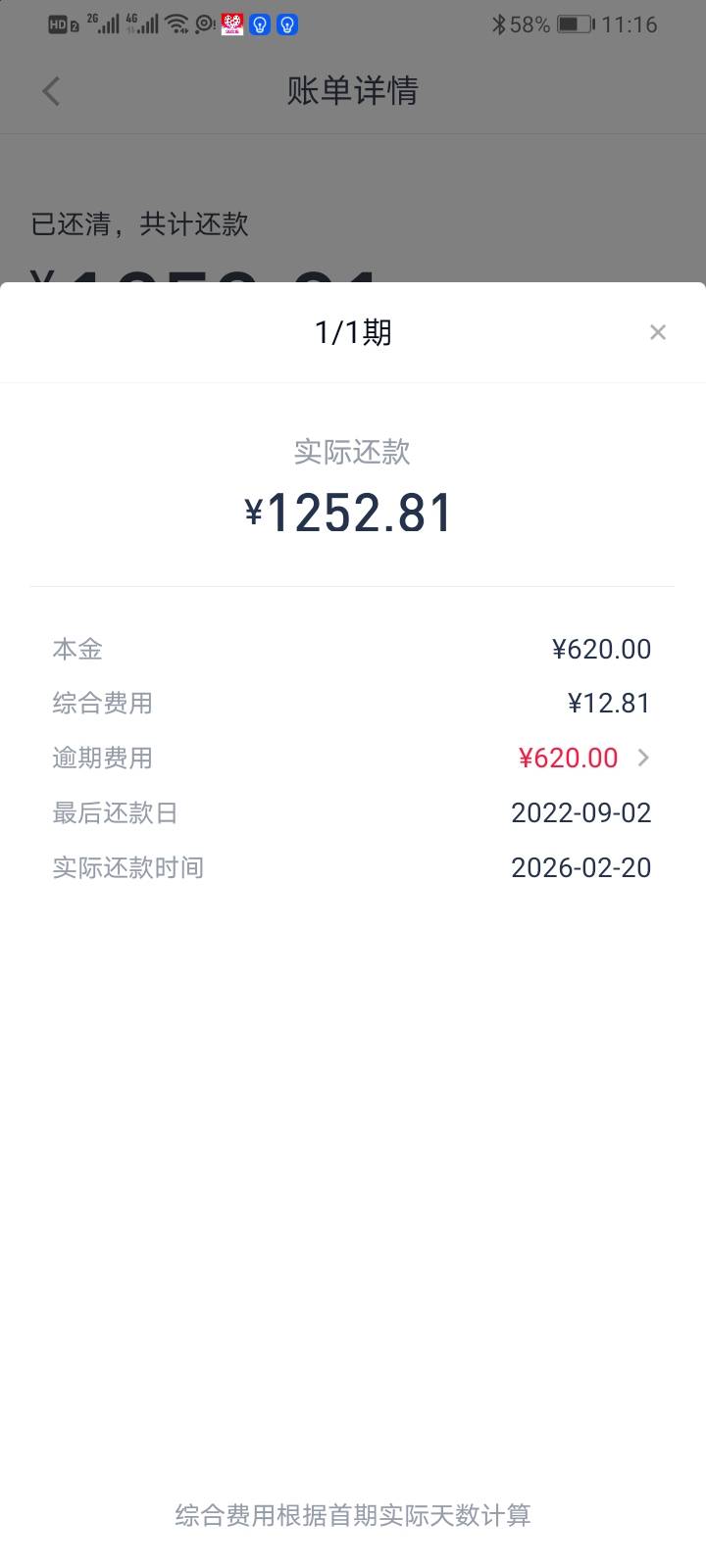Go back from 账单详情 page
Image resolution: width=706 pixels, height=1568 pixels.
coord(52,91)
